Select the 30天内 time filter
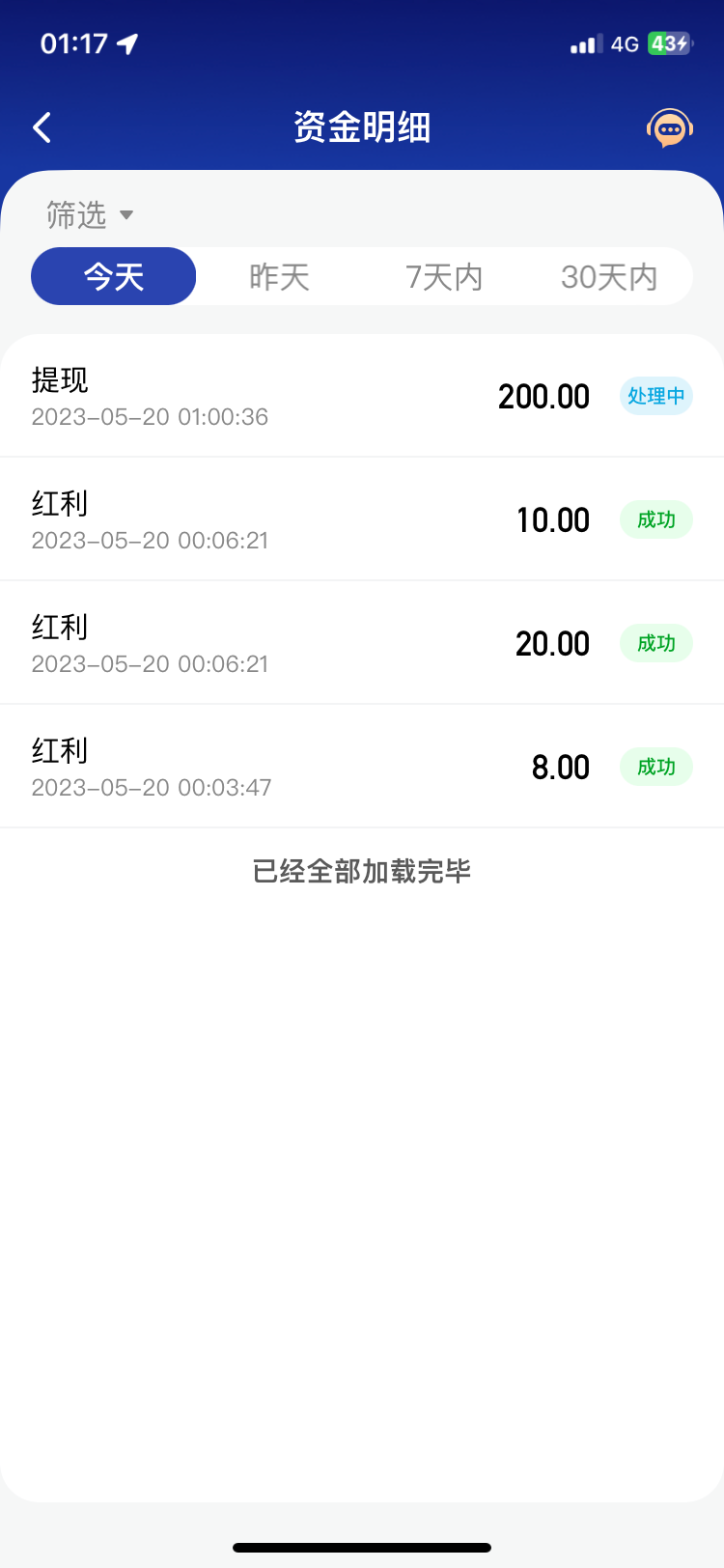The width and height of the screenshot is (724, 1568). tap(608, 276)
